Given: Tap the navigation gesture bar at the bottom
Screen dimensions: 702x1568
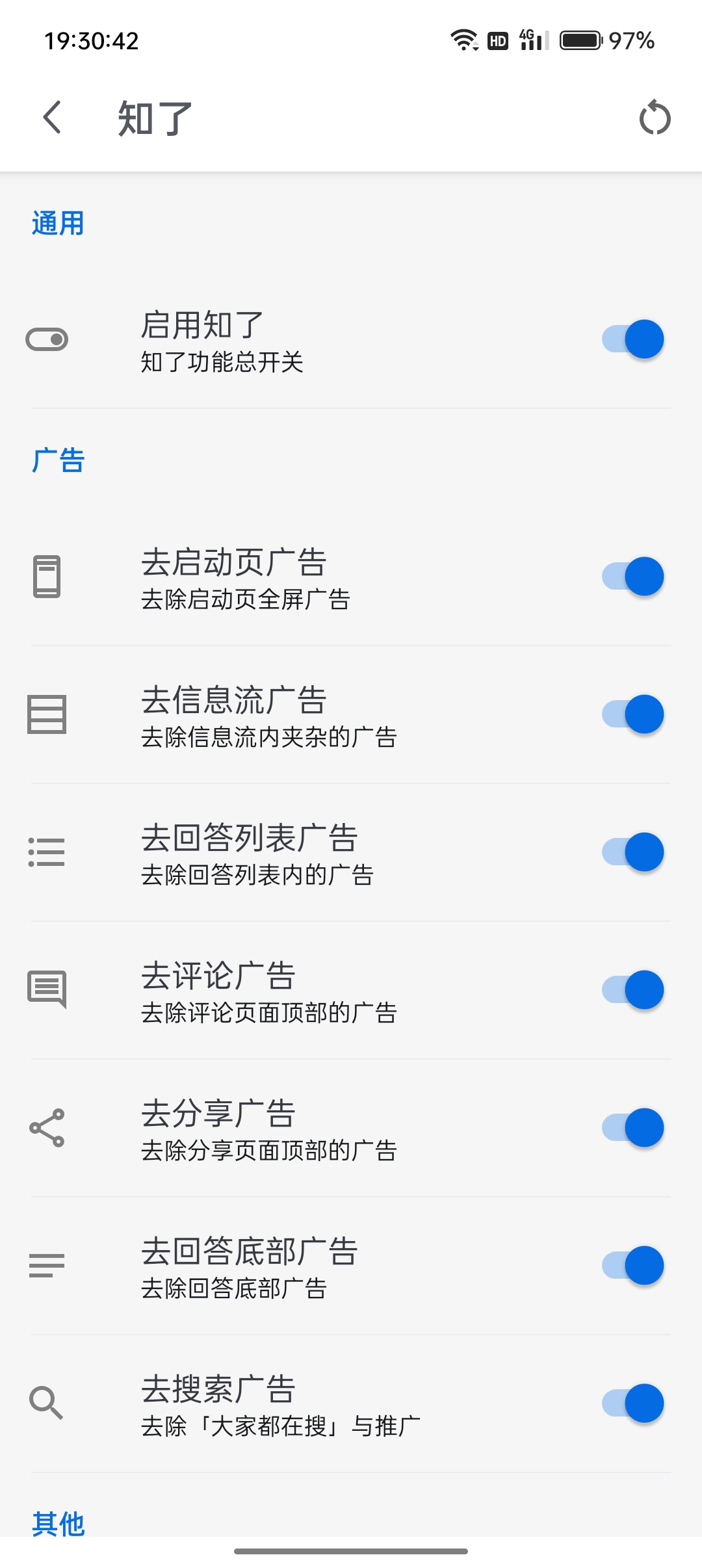Looking at the screenshot, I should (351, 1550).
